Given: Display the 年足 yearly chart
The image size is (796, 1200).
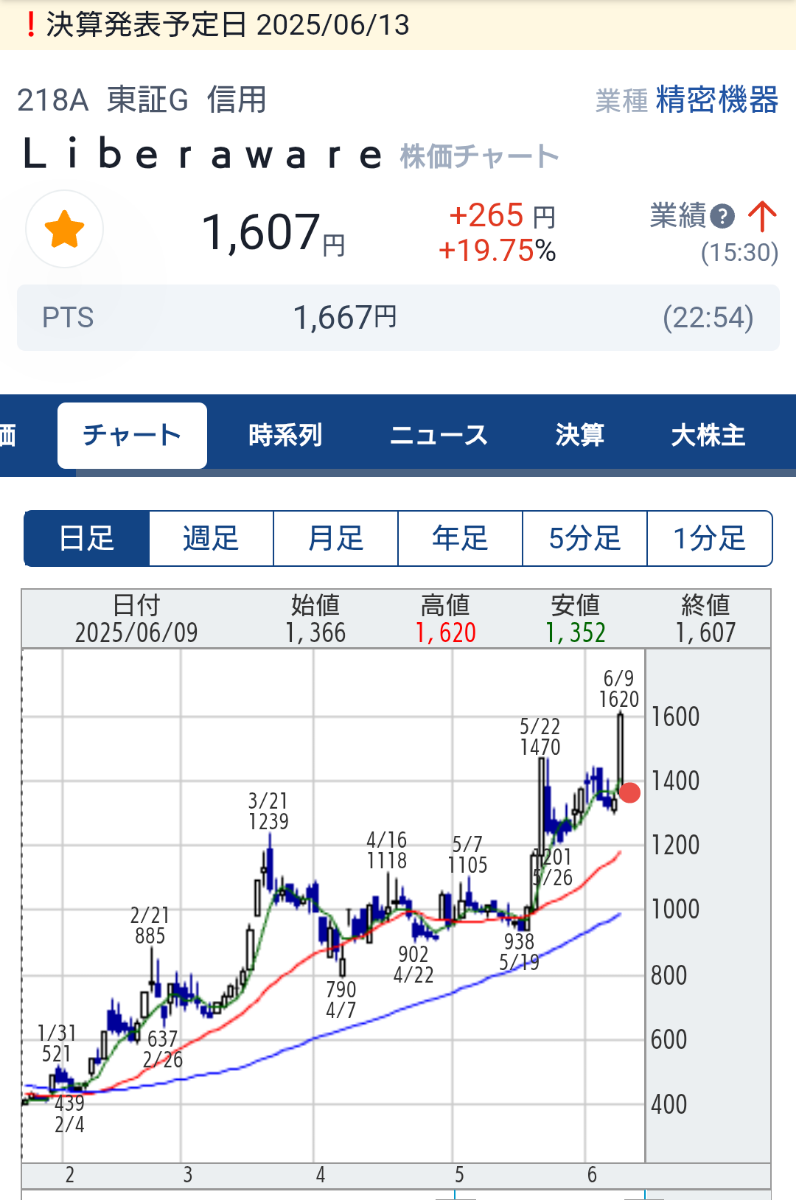Looking at the screenshot, I should pos(460,538).
